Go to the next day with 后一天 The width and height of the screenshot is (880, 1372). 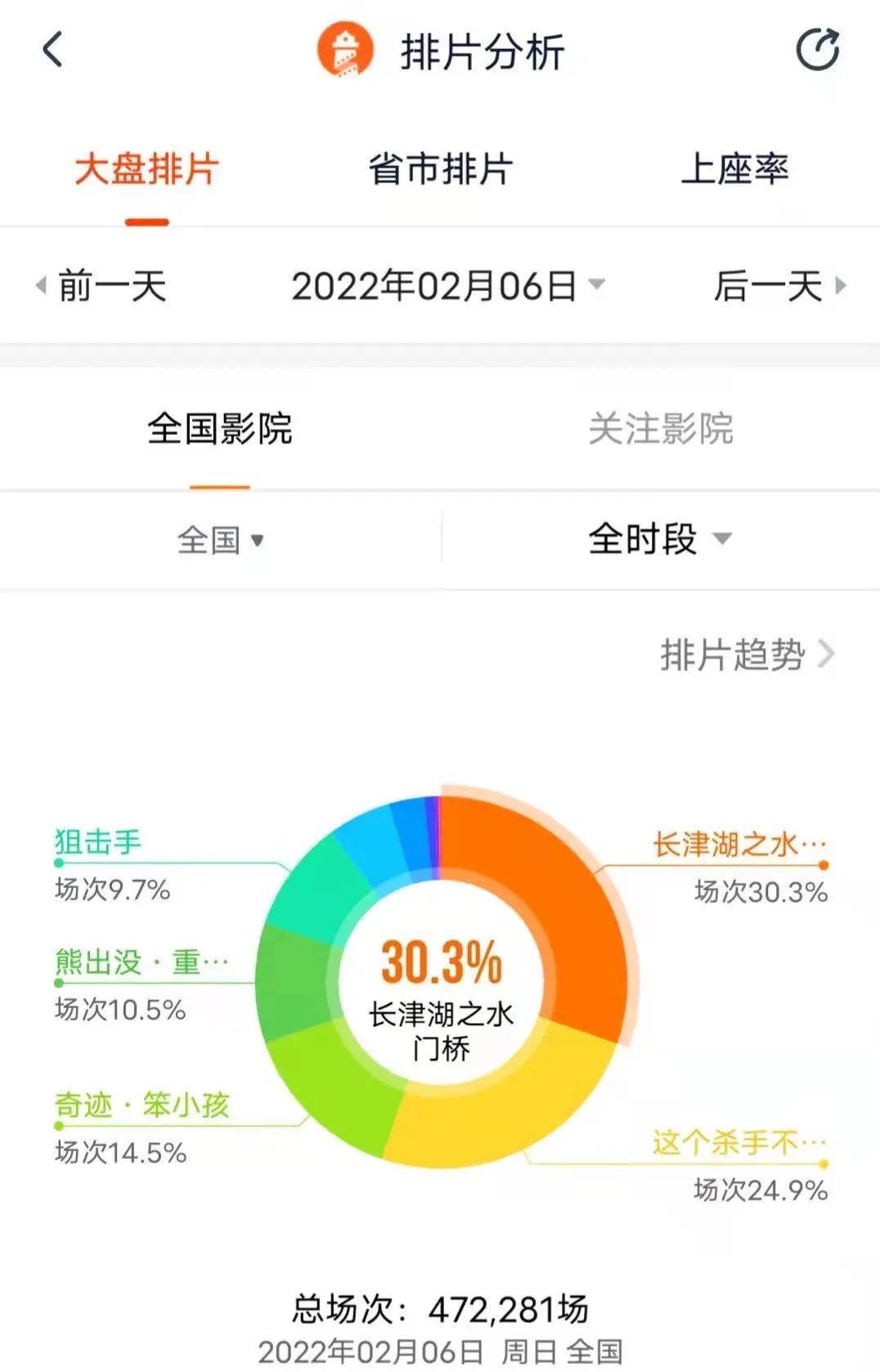(779, 286)
